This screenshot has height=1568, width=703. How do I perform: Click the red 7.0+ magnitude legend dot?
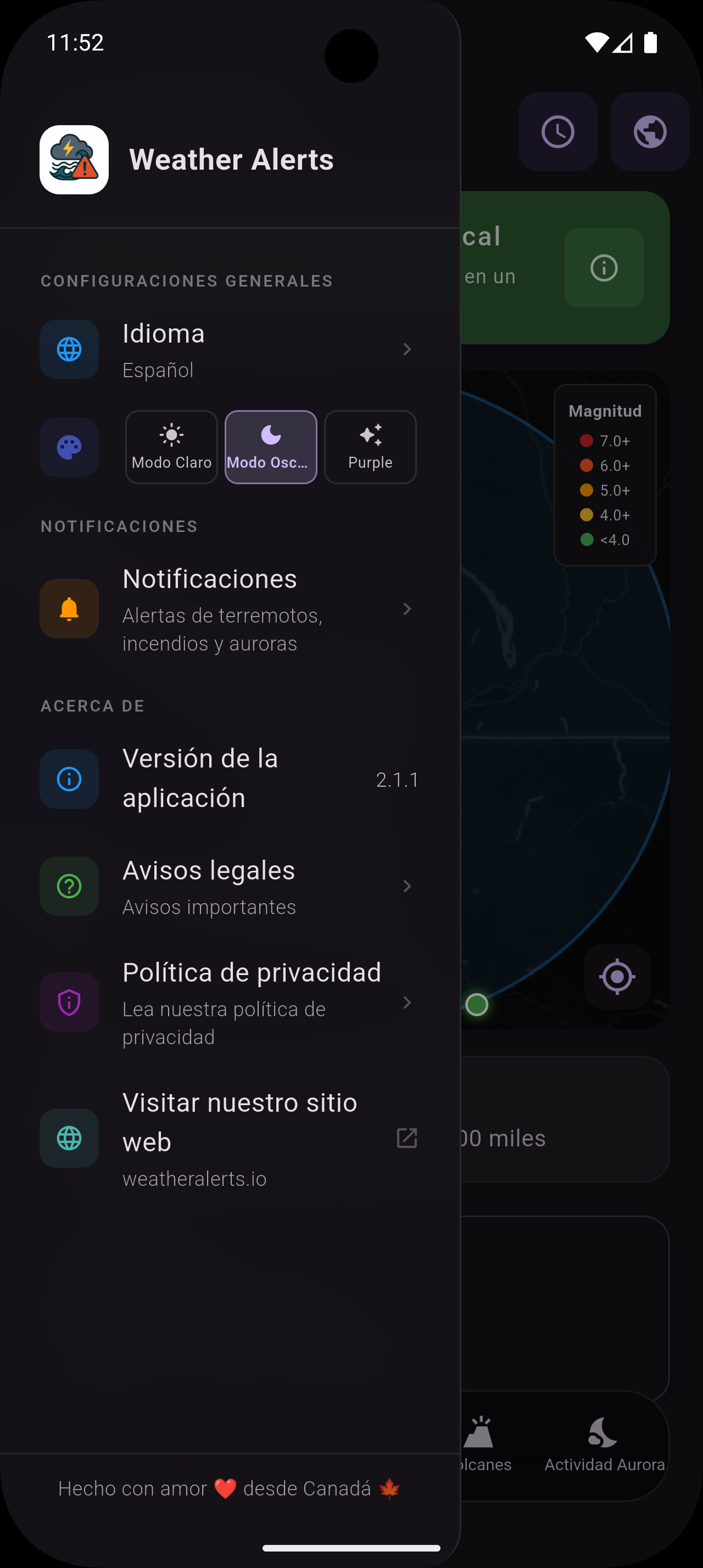(x=586, y=441)
